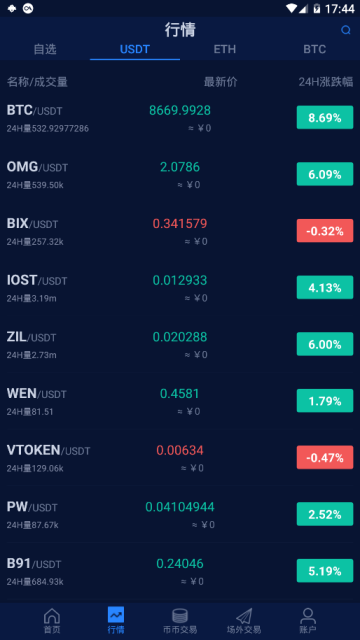Switch to the ETH market tab

click(x=225, y=49)
